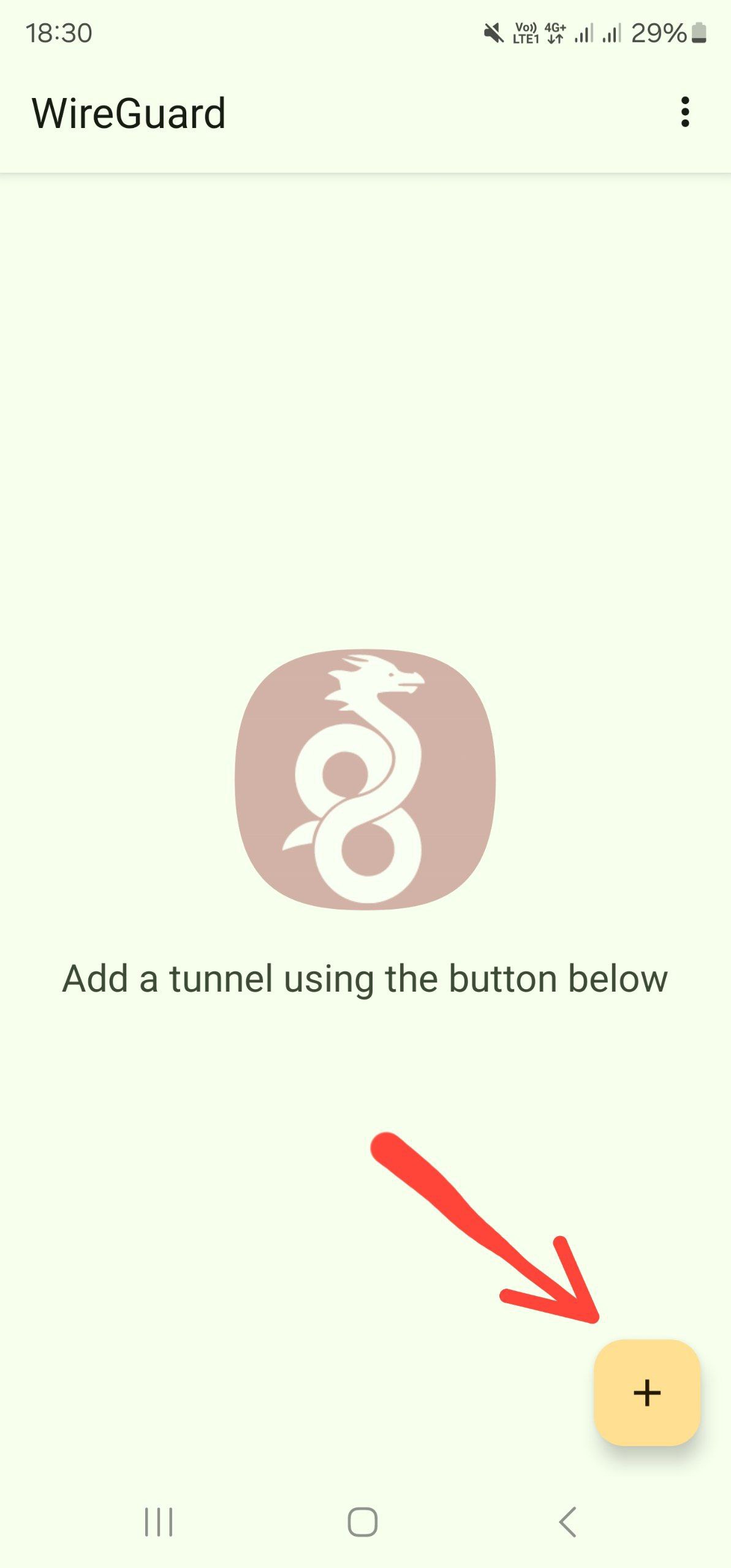Open recent apps from navigation bar

pyautogui.click(x=159, y=1522)
